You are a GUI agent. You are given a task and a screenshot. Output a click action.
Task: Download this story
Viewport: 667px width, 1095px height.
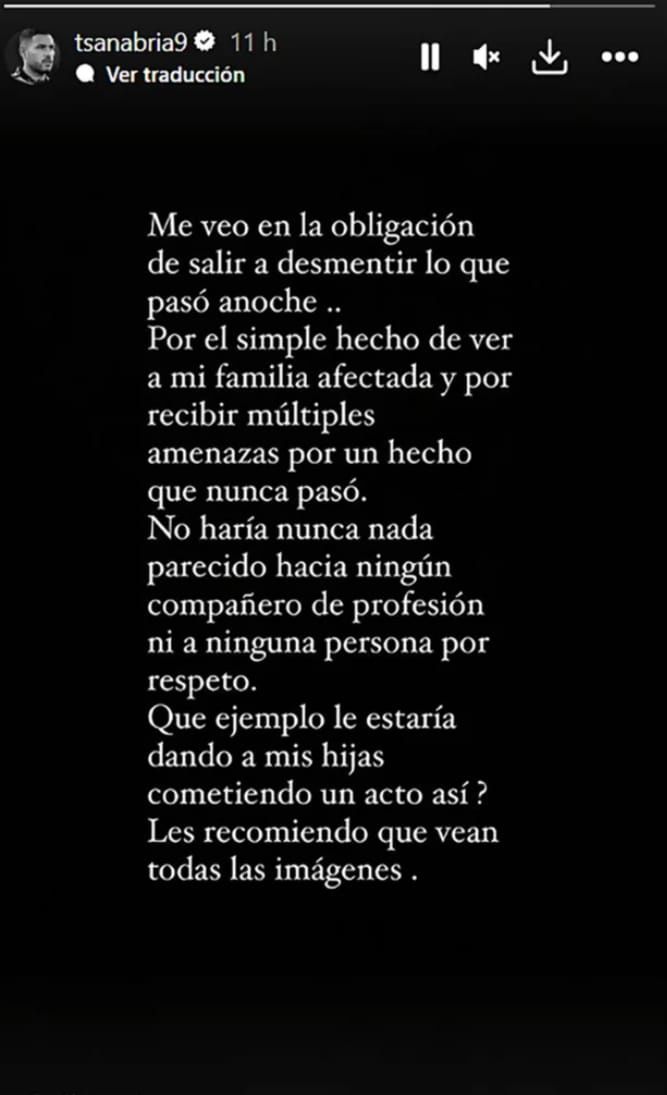pos(549,58)
